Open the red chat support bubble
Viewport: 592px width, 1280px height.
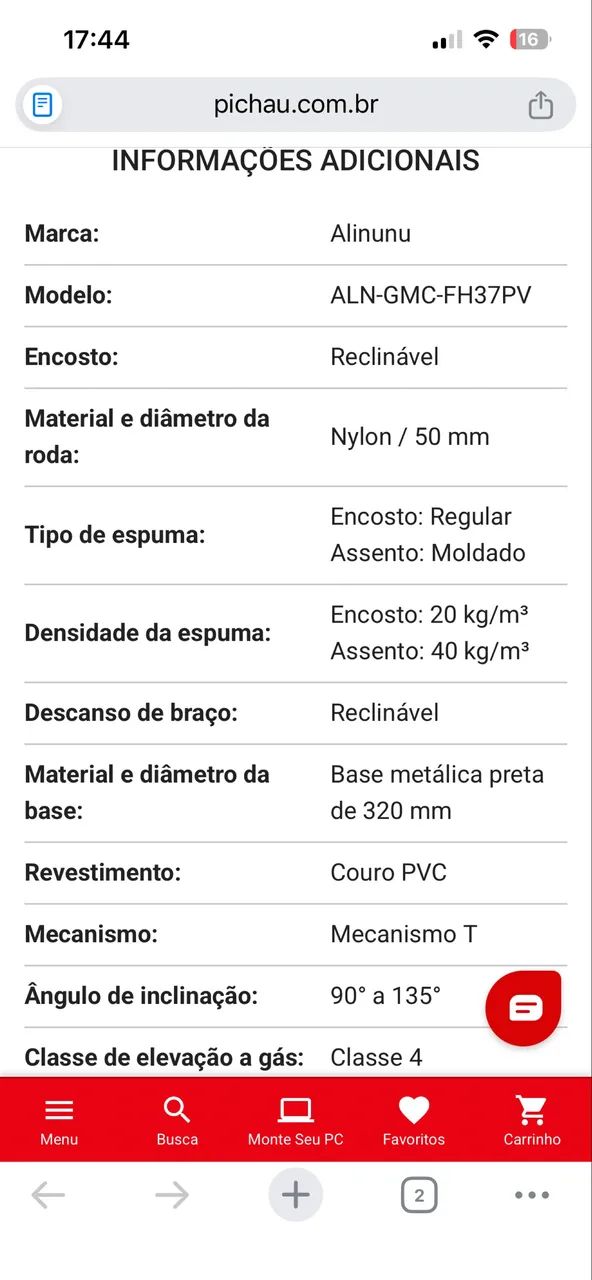(524, 1008)
